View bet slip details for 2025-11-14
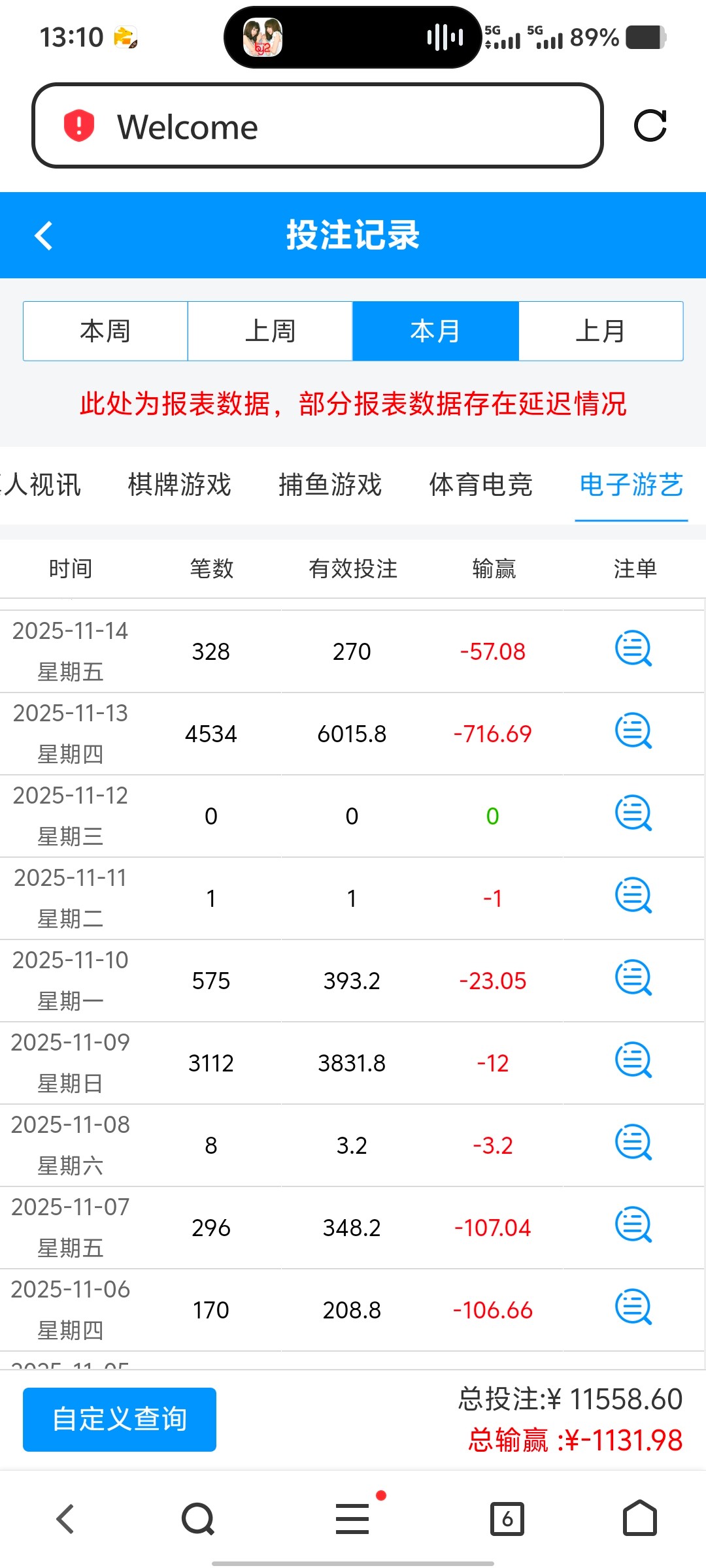 tap(633, 649)
